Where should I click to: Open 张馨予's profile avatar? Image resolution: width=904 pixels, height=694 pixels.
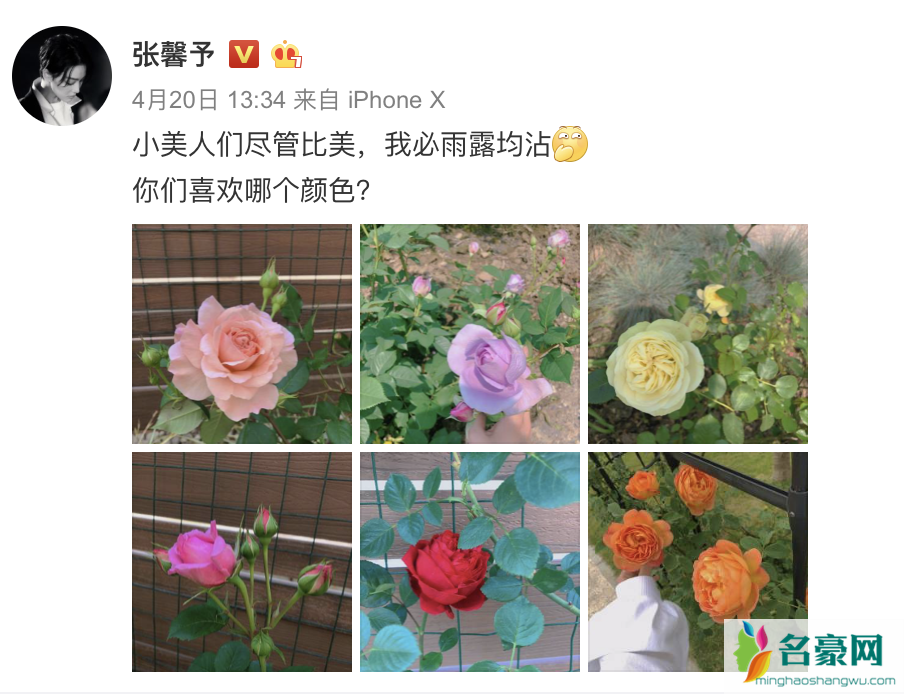(62, 76)
